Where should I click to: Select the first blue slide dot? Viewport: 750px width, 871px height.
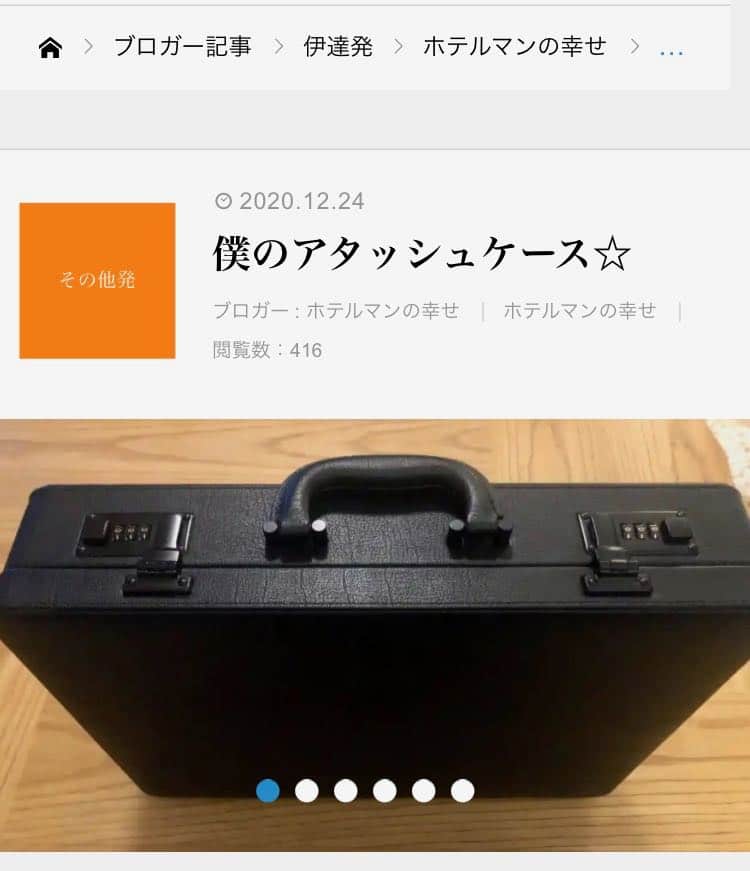click(268, 791)
